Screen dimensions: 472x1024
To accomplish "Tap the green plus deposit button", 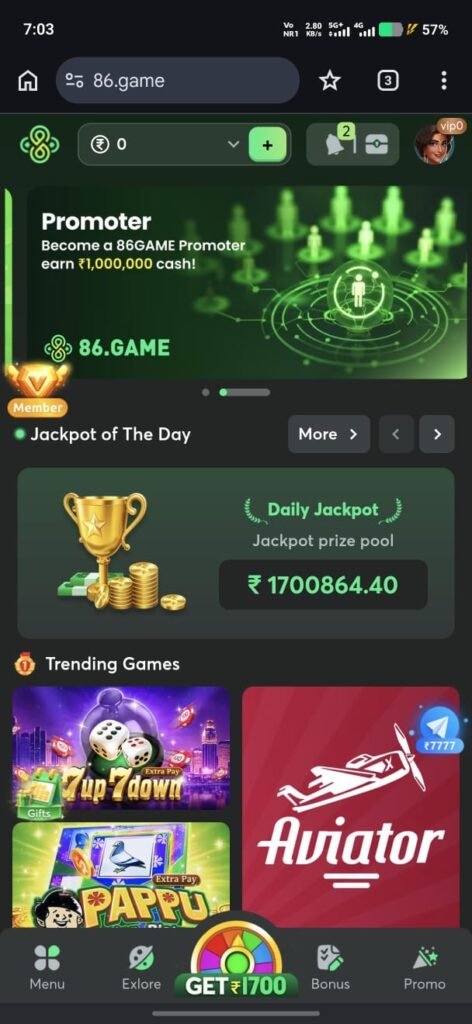I will click(x=267, y=144).
